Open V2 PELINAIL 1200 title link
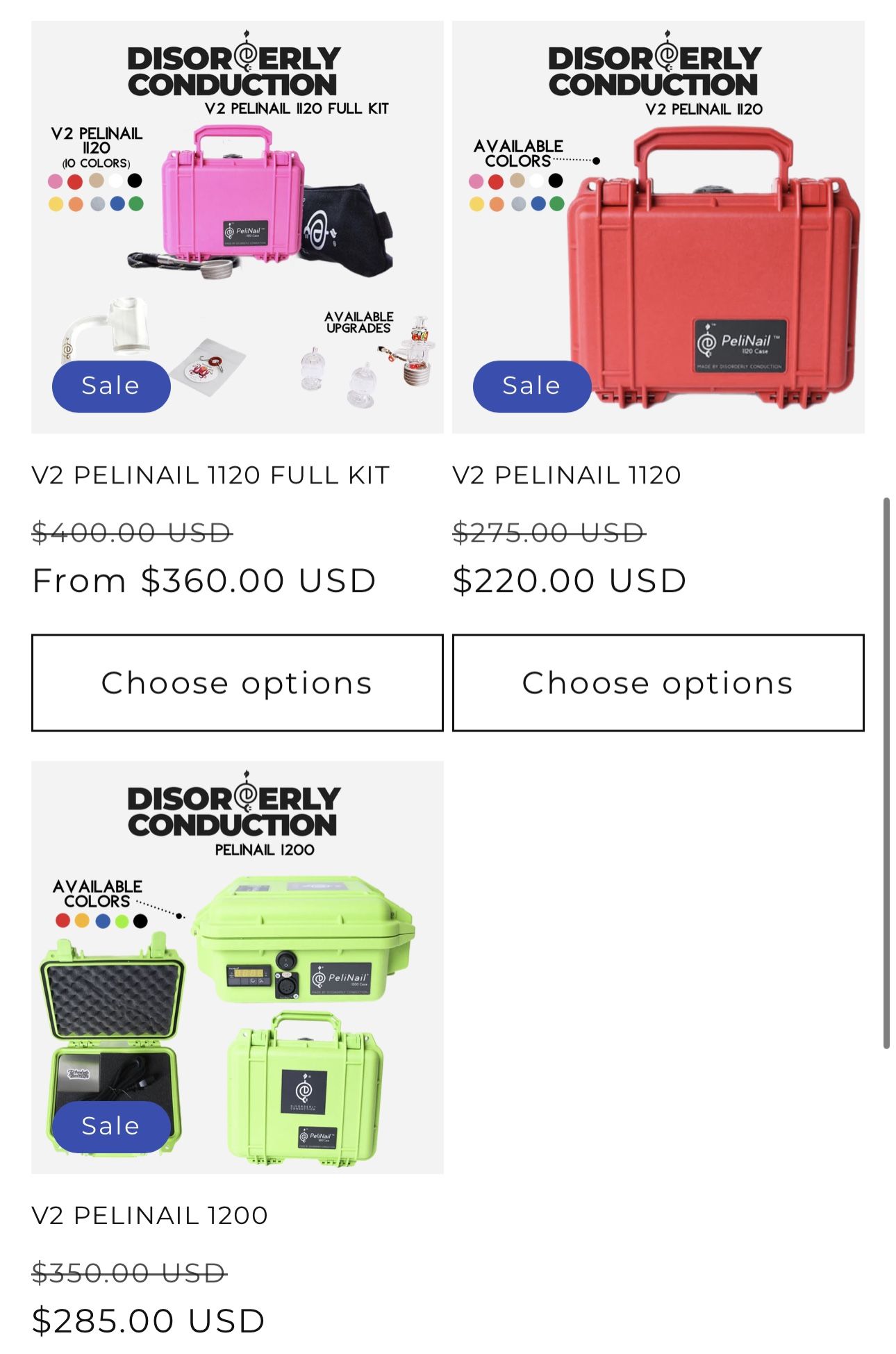This screenshot has height=1354, width=896. coord(149,1216)
